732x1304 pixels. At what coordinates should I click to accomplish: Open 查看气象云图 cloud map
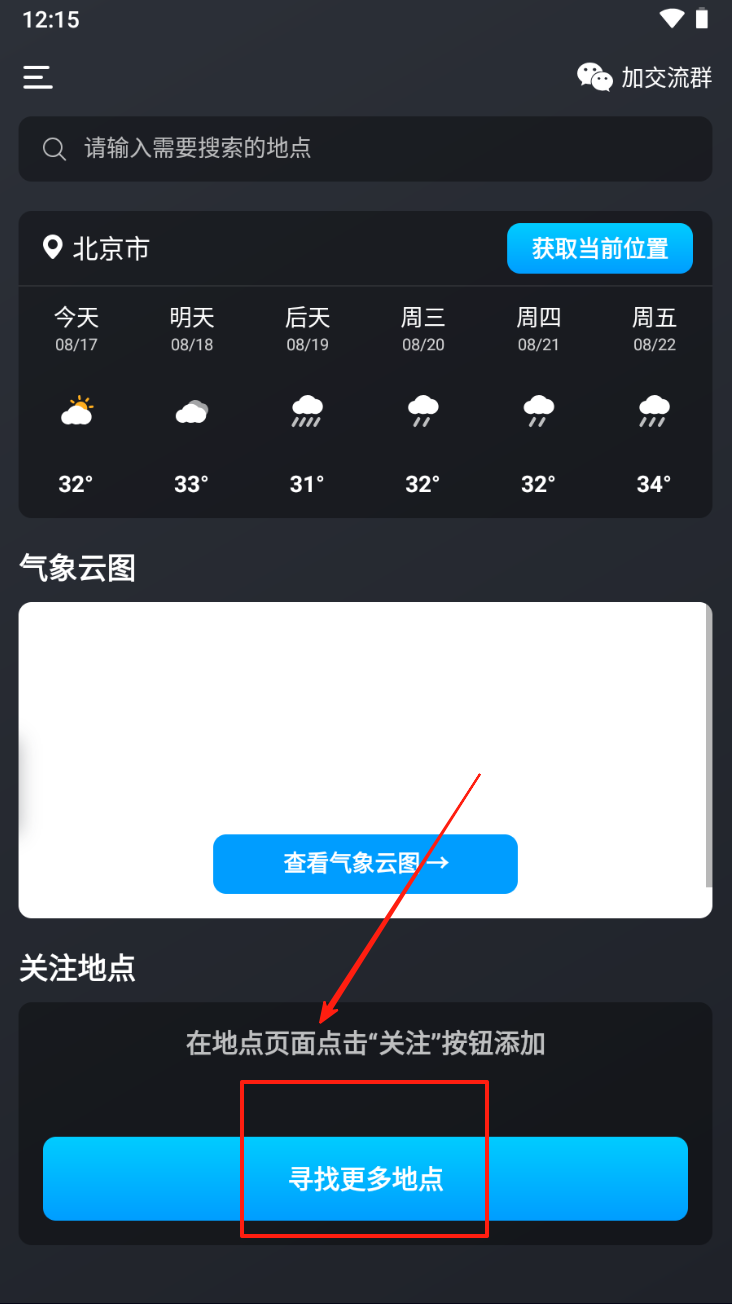click(365, 864)
